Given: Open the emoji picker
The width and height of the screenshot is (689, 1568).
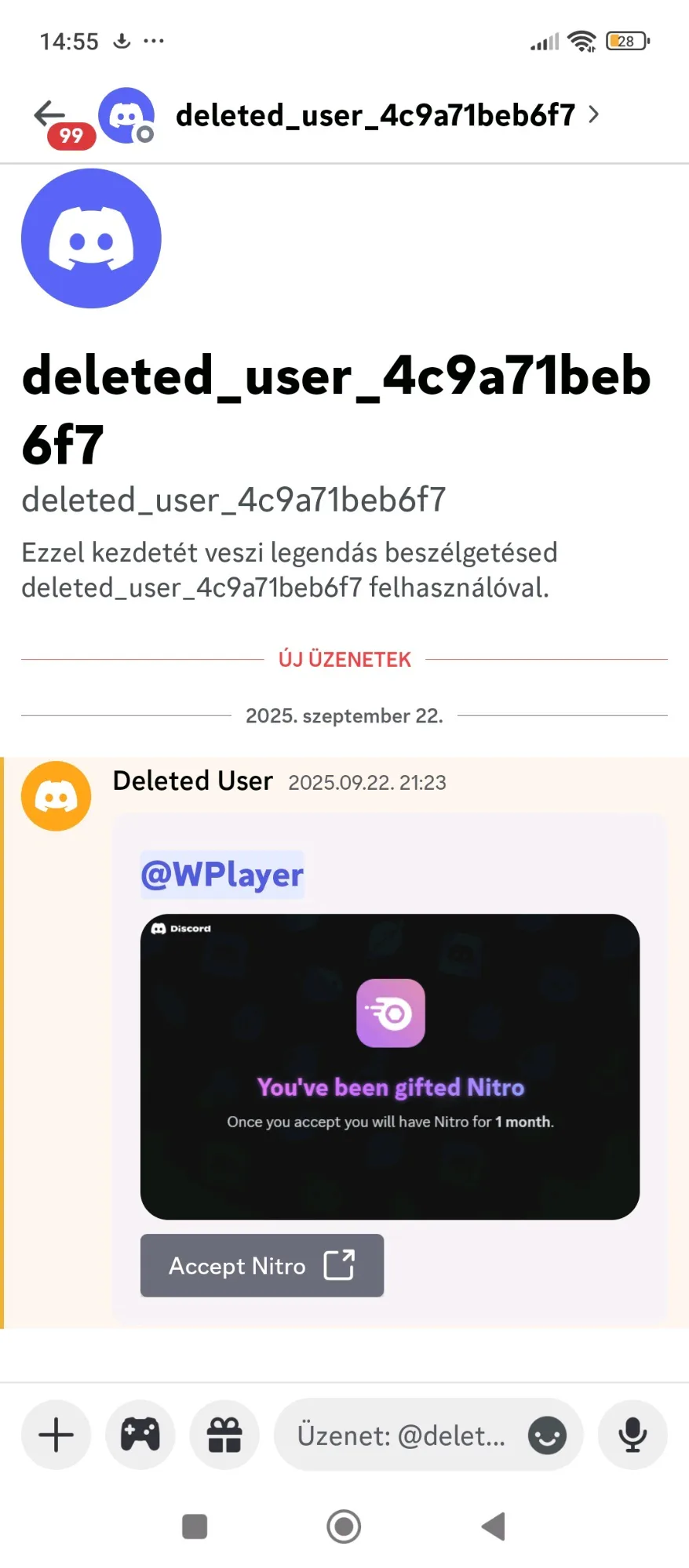Looking at the screenshot, I should (x=547, y=1435).
